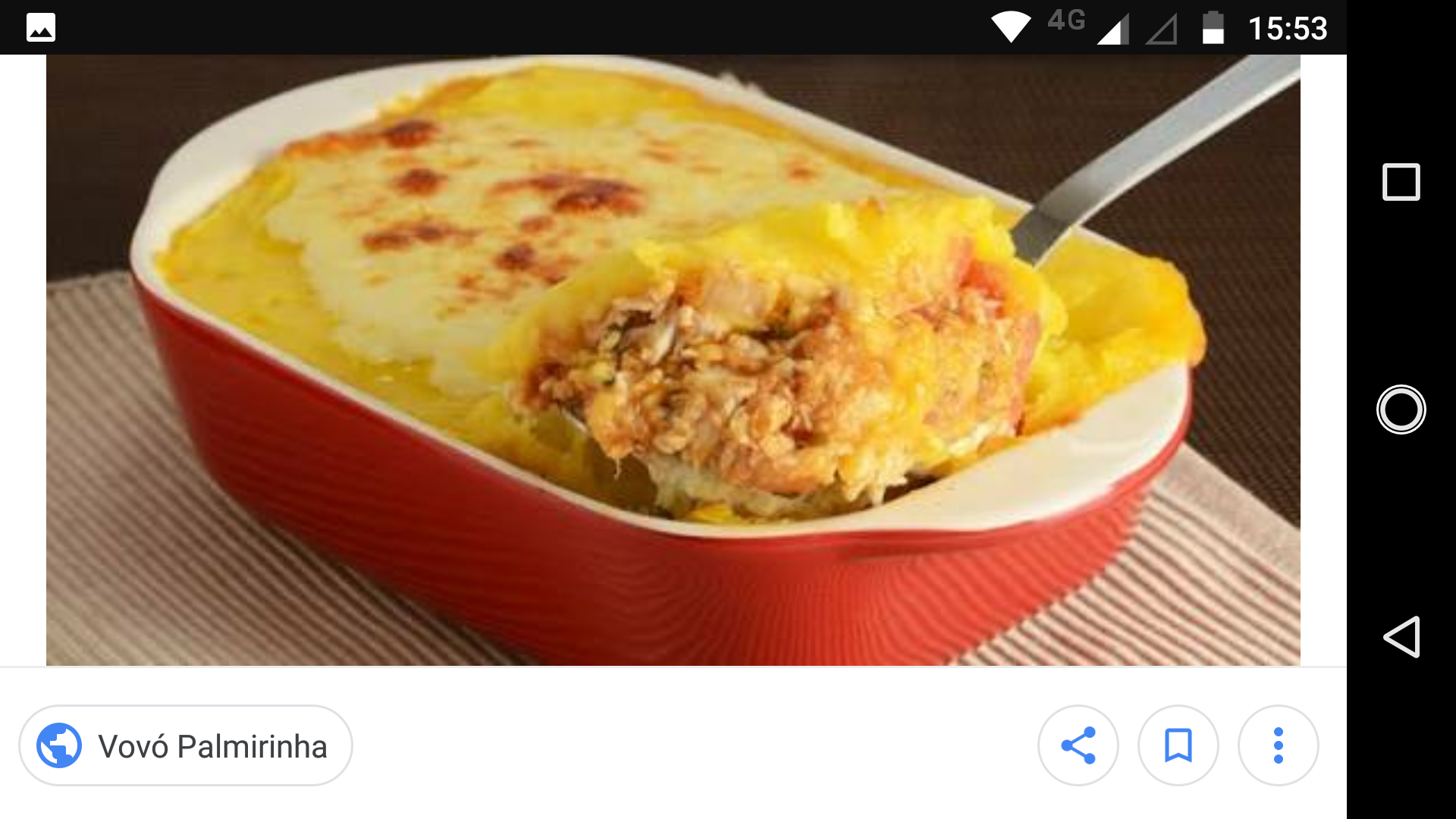This screenshot has width=1456, height=819.
Task: Return to the home screen
Action: click(1401, 409)
